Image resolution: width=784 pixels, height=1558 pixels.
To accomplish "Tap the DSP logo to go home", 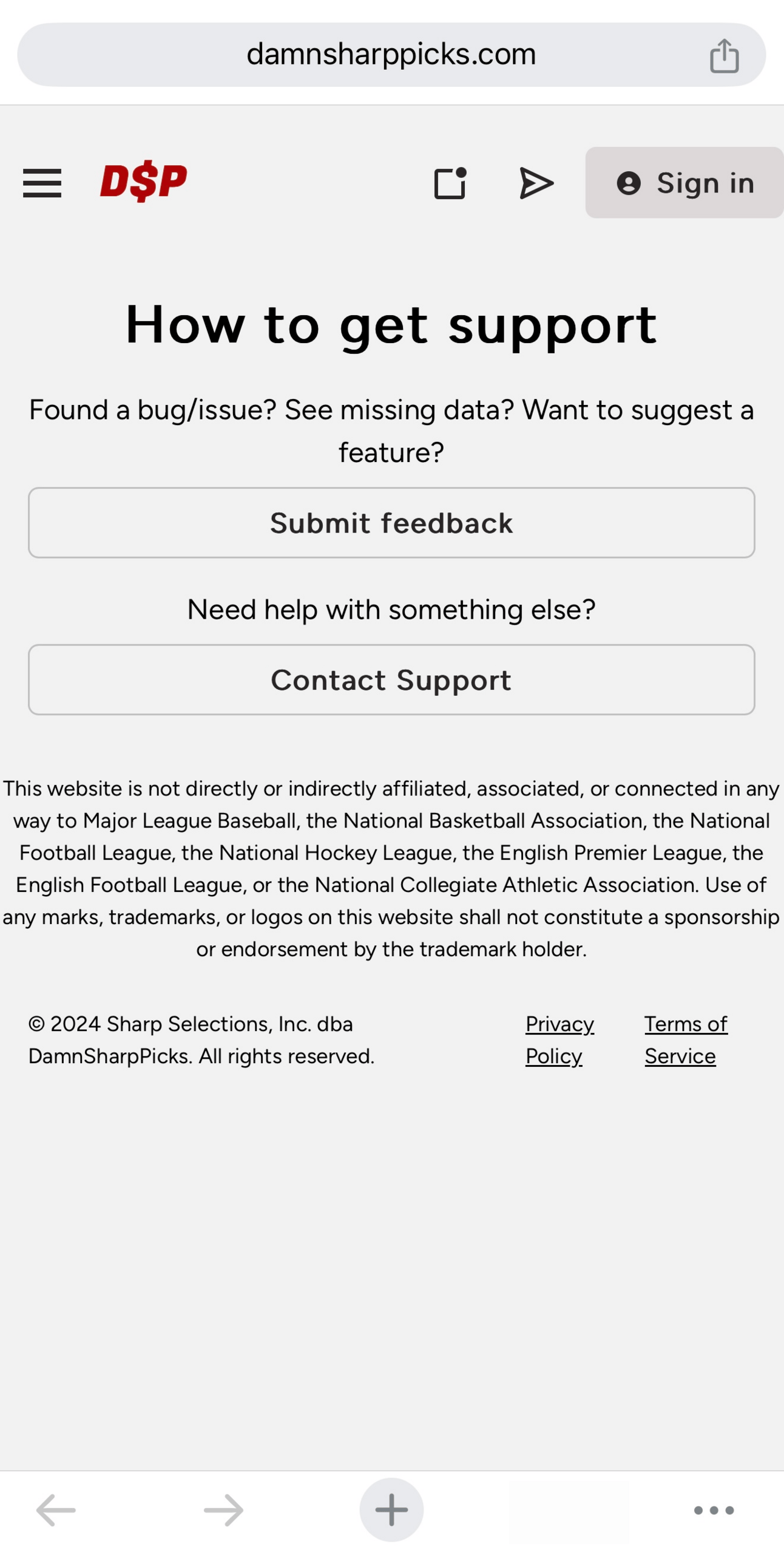I will pos(143,182).
